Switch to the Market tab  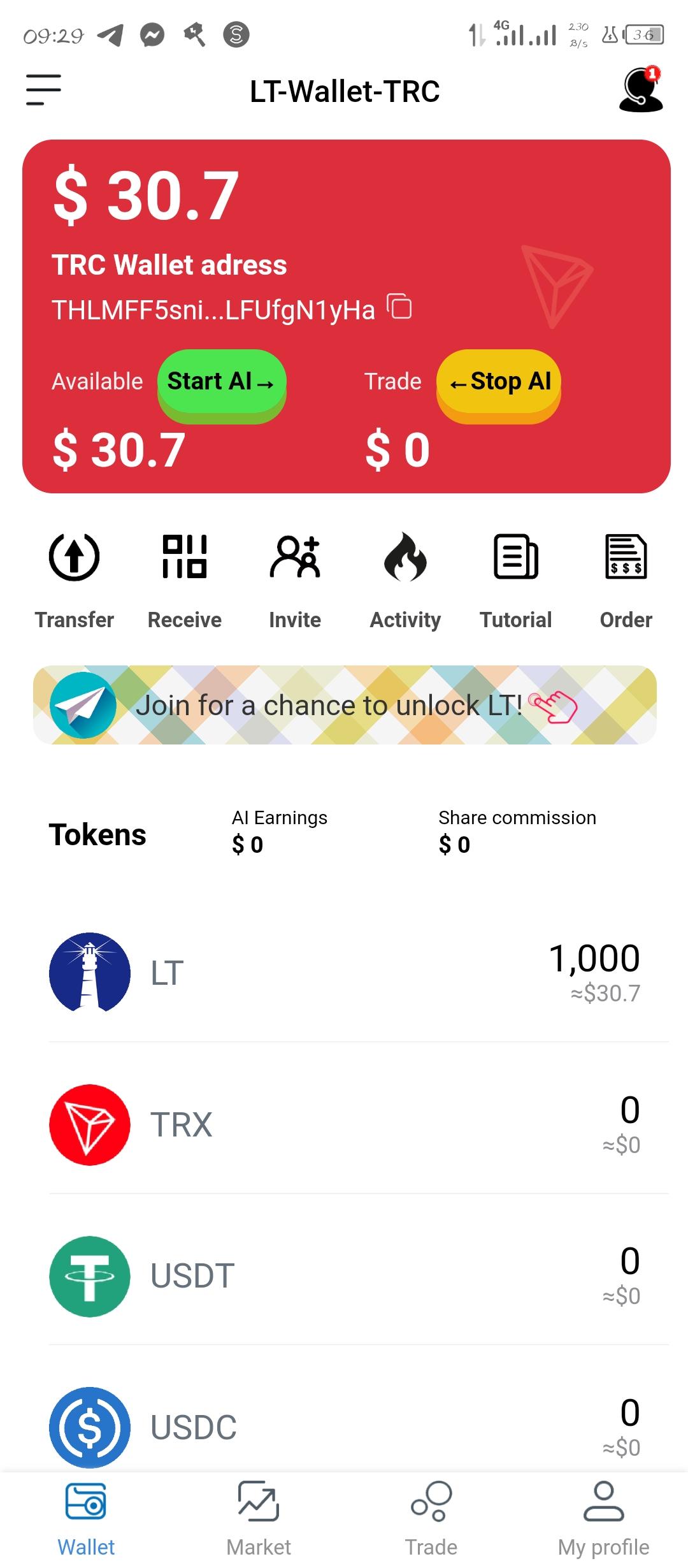point(259,1518)
